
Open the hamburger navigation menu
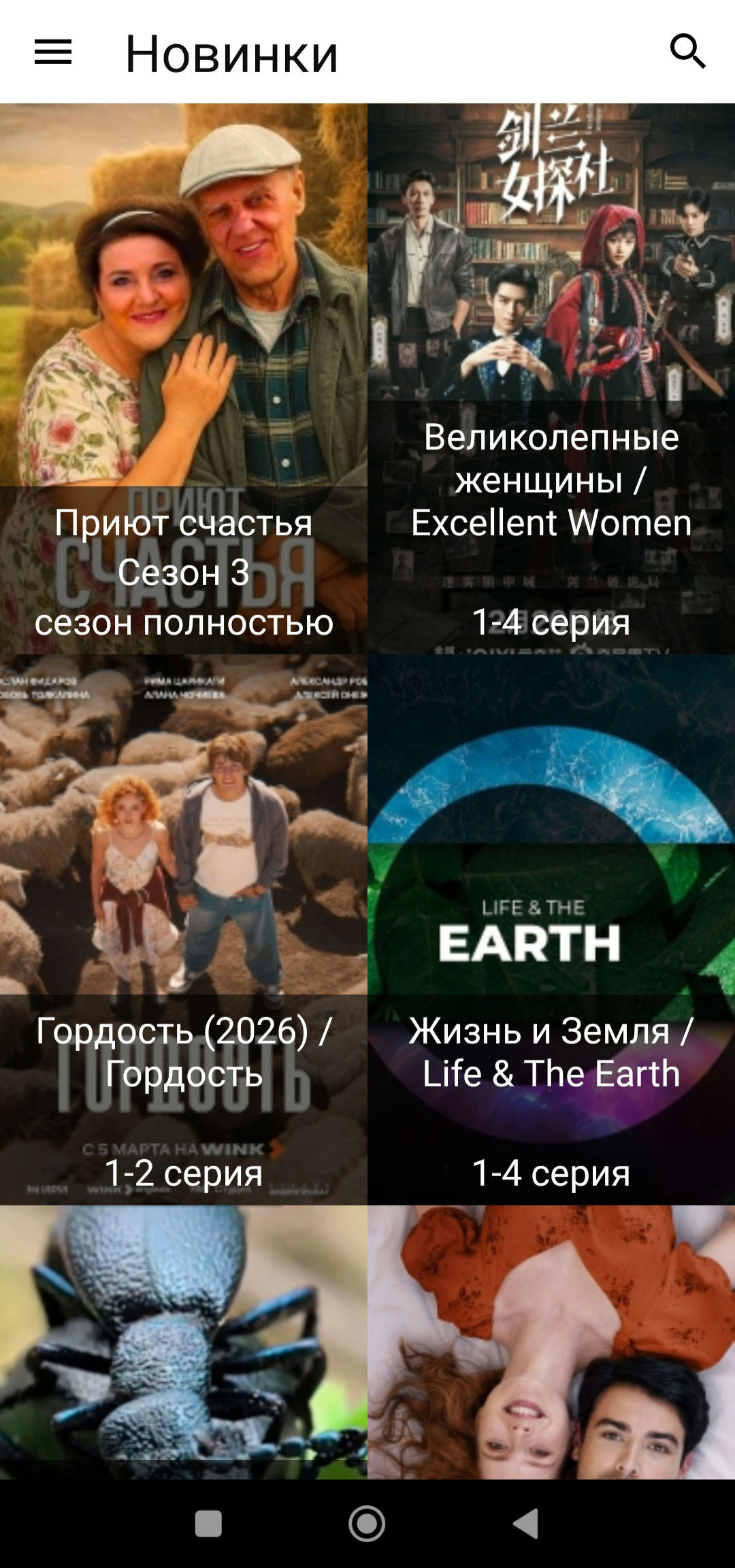53,52
